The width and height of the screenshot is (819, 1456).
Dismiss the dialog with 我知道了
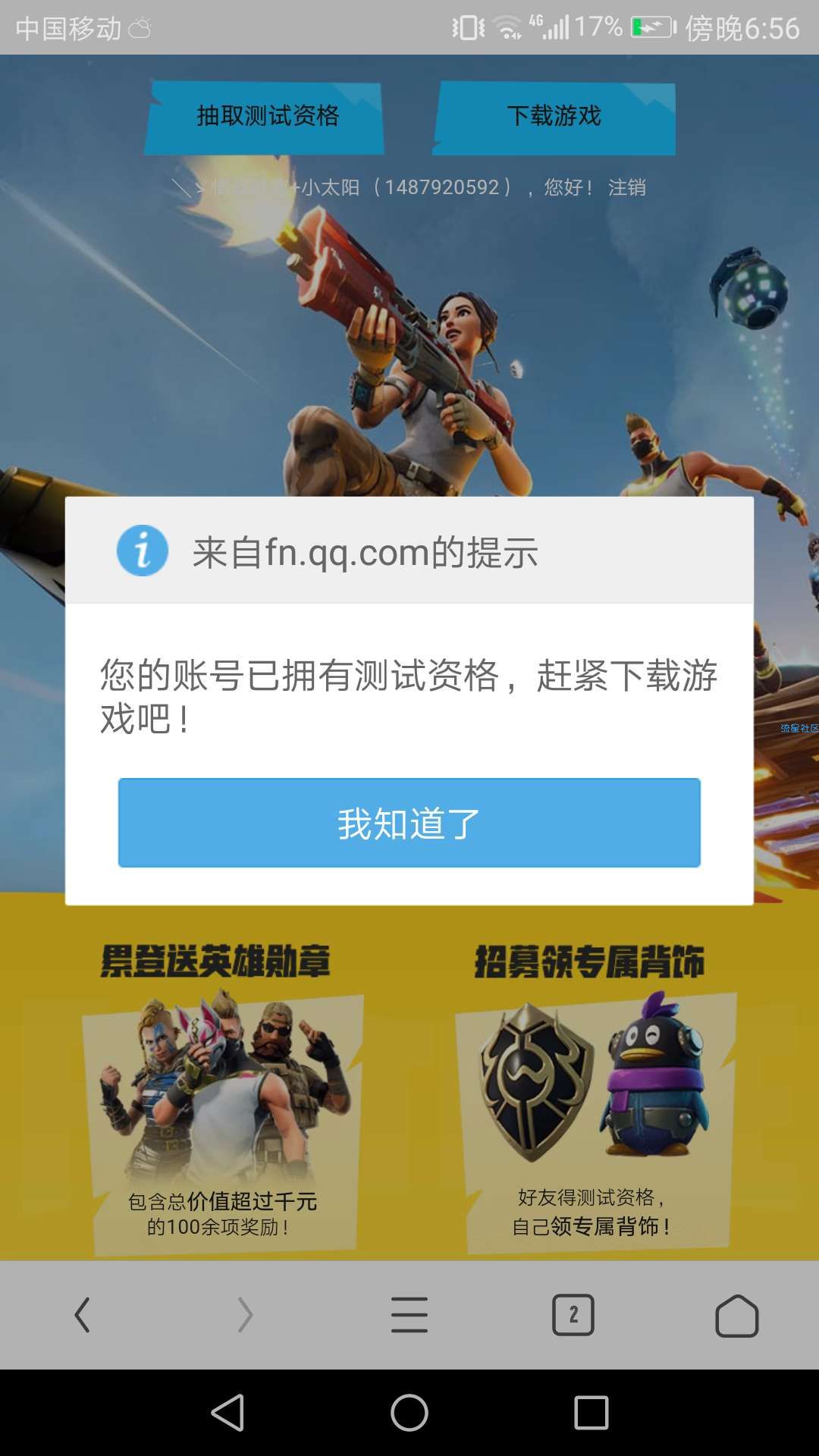tap(409, 823)
